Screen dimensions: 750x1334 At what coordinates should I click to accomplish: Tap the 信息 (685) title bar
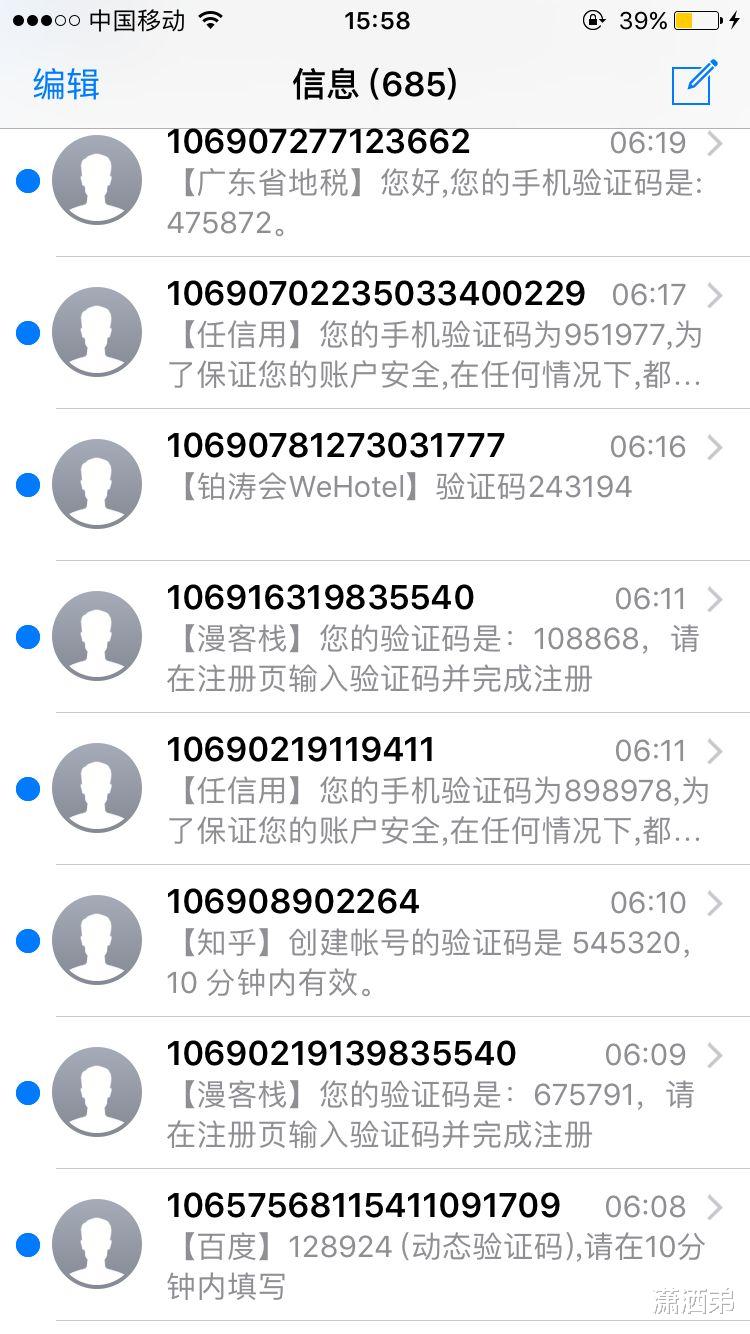point(375,85)
